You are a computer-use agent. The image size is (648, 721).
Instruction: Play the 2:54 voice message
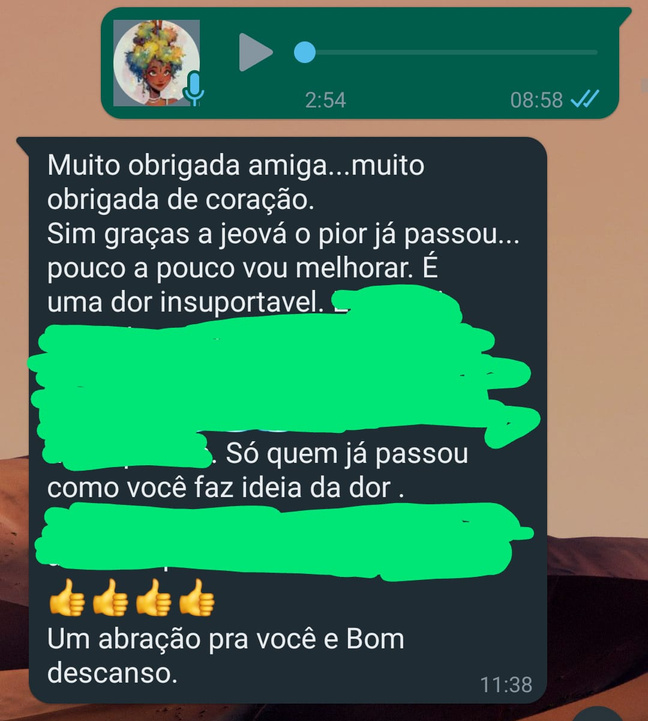pyautogui.click(x=255, y=52)
